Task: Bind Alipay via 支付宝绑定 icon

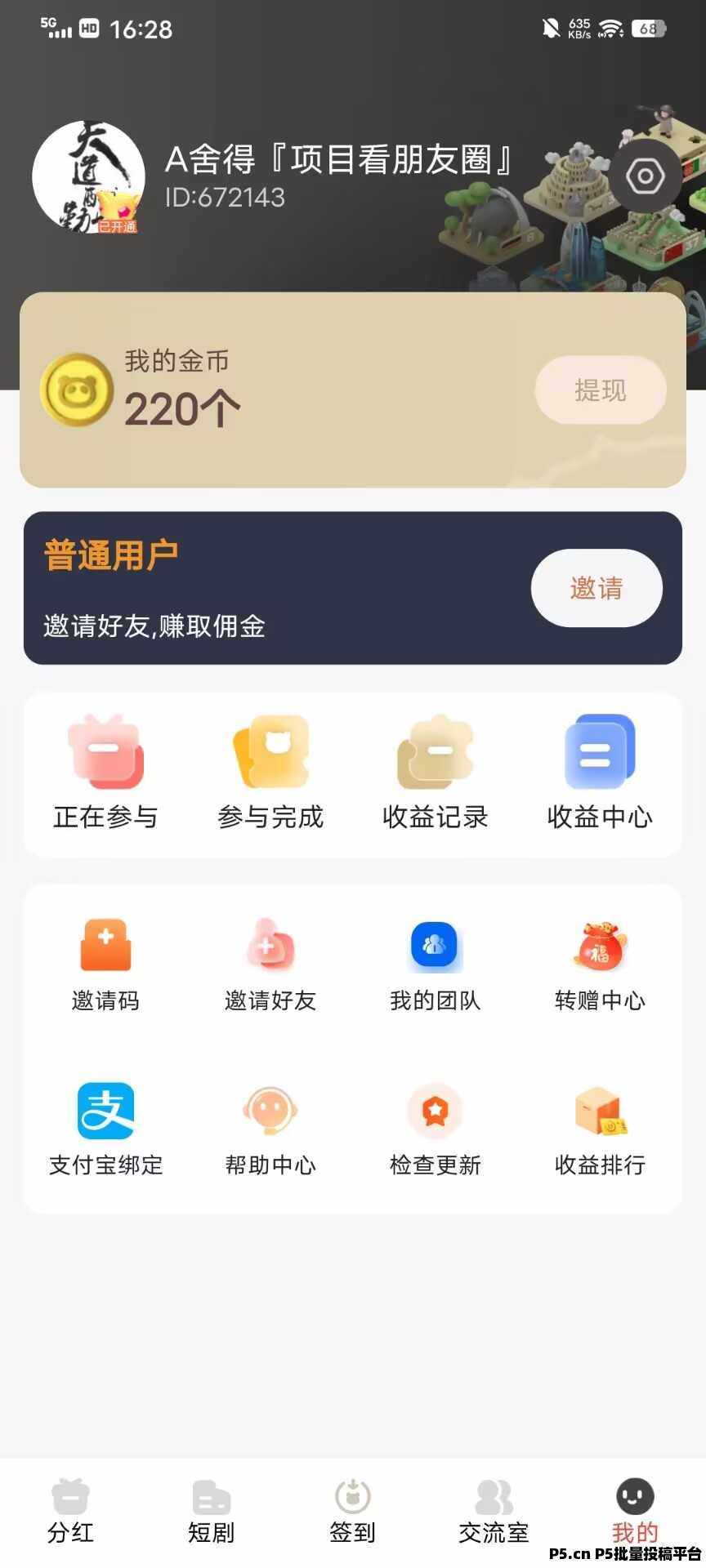Action: tap(105, 1127)
